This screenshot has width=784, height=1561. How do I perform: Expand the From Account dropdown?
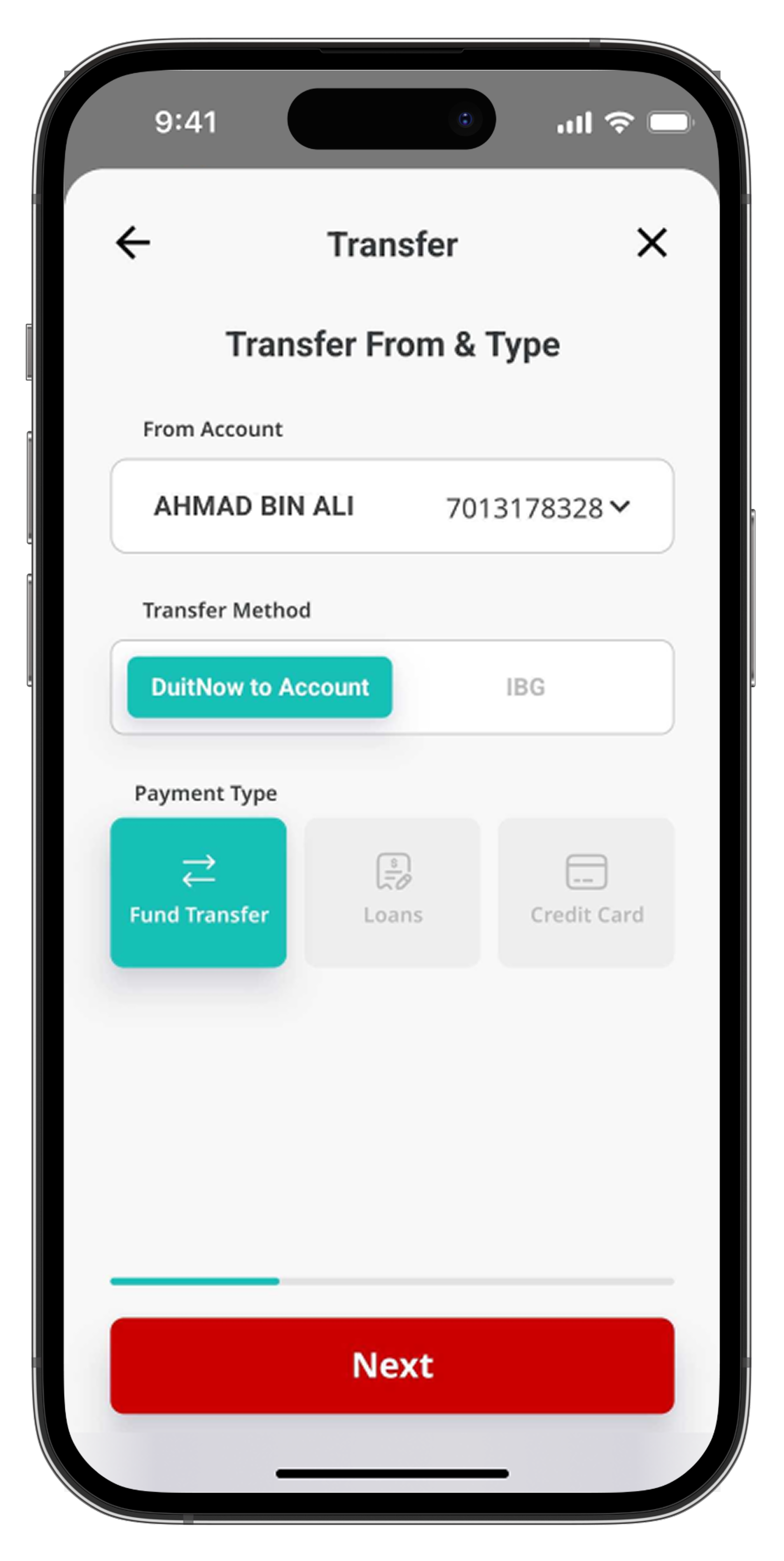coord(620,506)
